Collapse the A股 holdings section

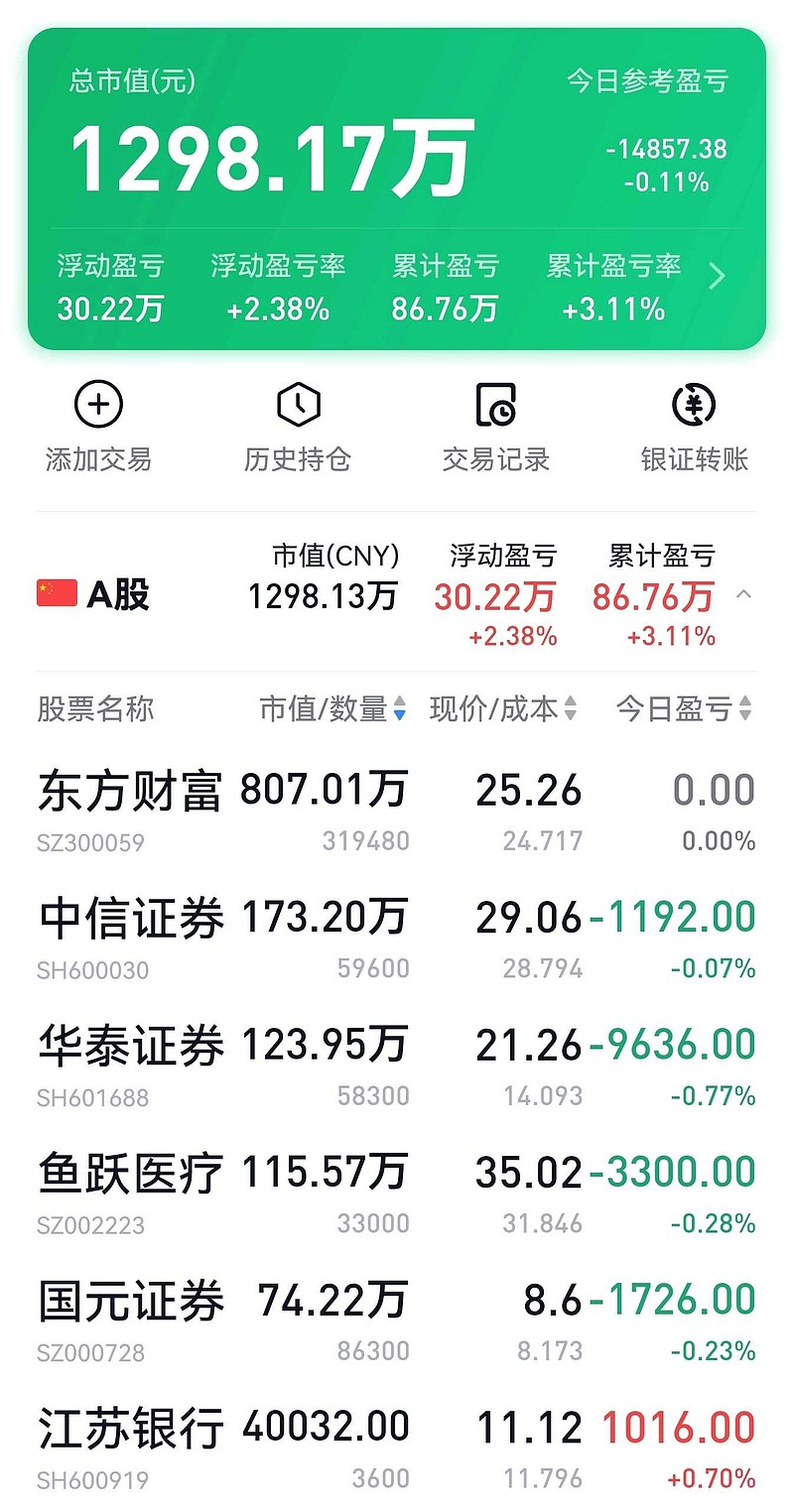[743, 595]
